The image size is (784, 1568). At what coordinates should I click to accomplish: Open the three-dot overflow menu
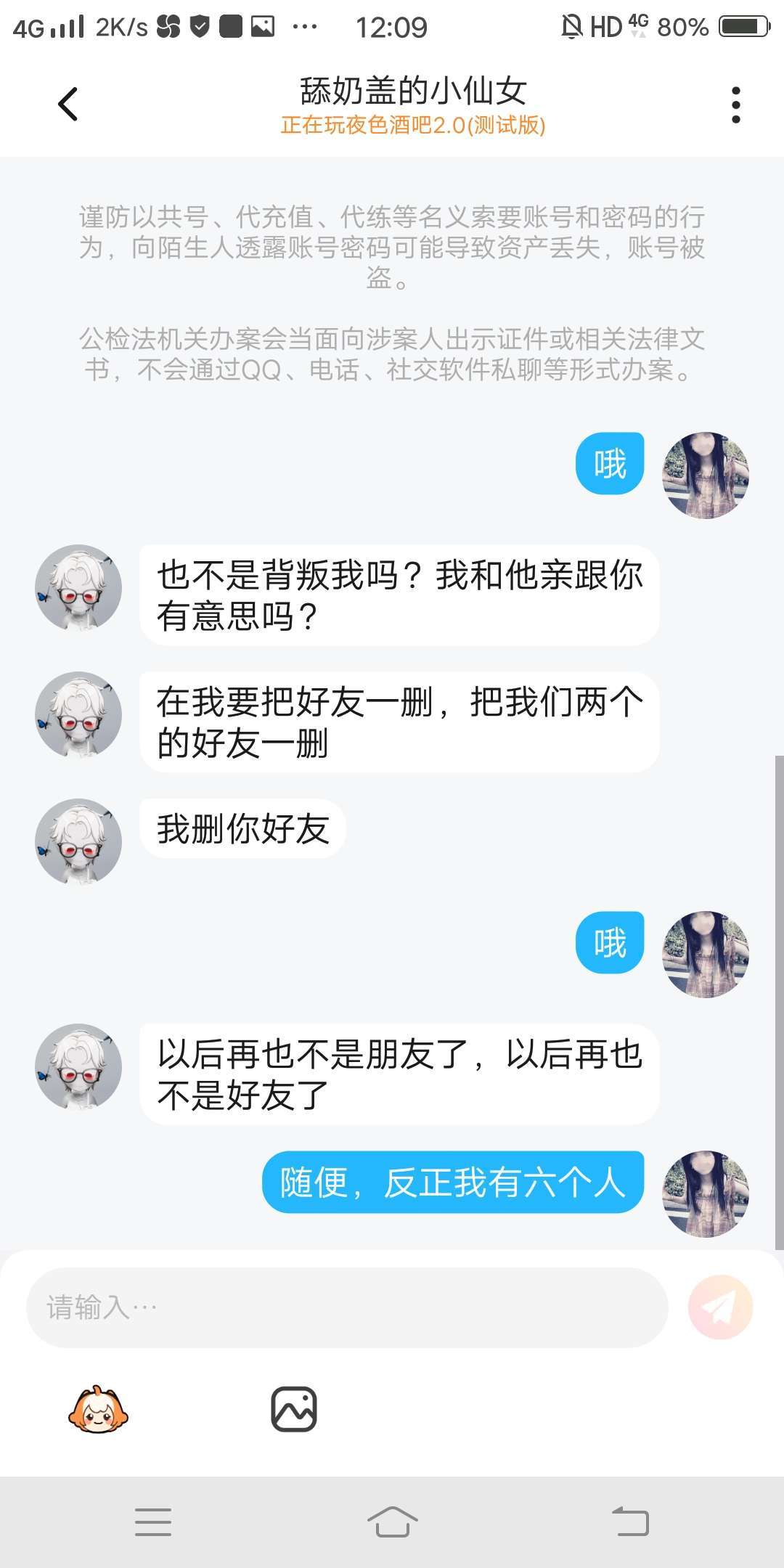(735, 105)
